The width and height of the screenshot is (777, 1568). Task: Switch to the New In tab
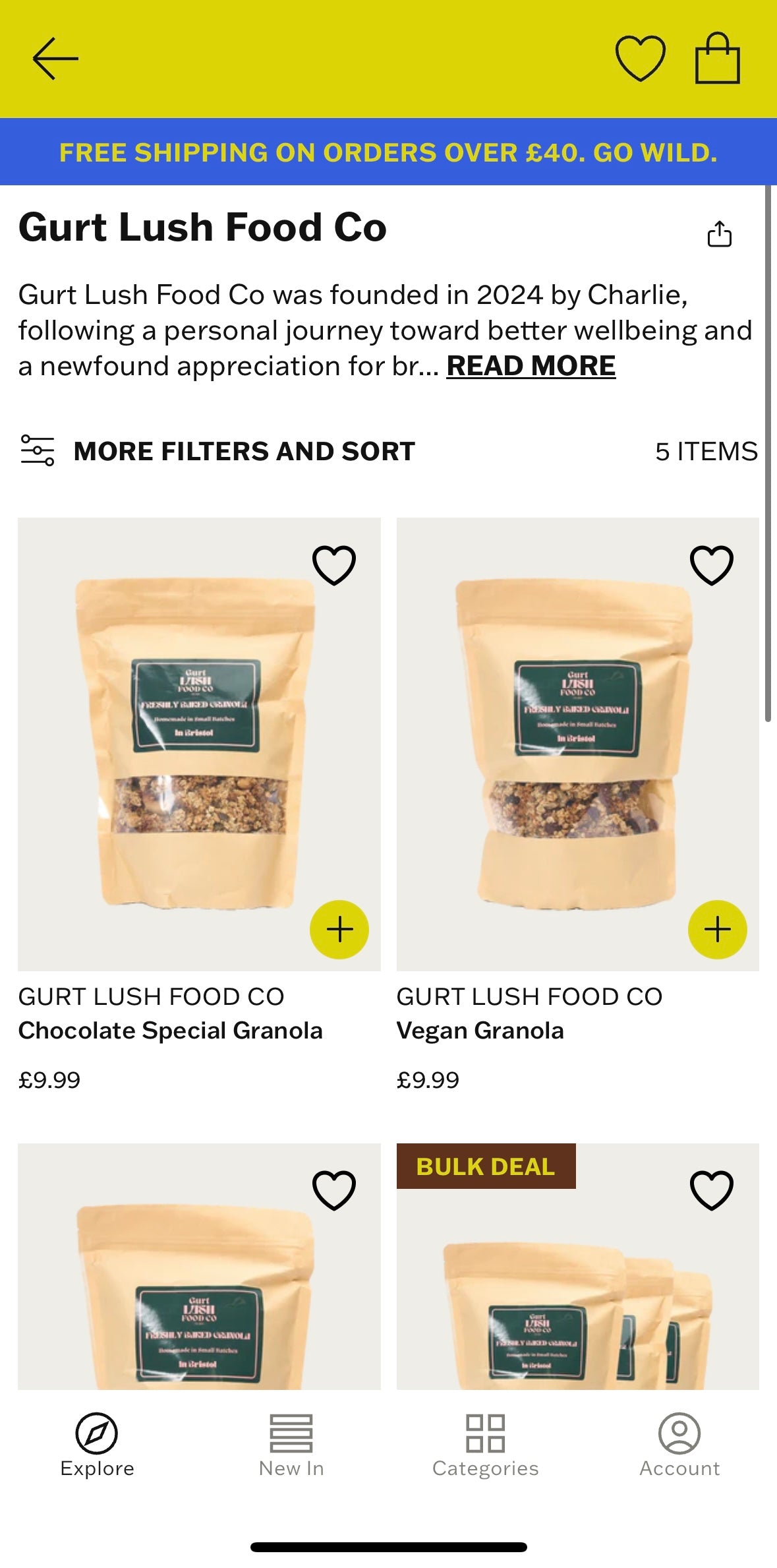click(291, 1444)
